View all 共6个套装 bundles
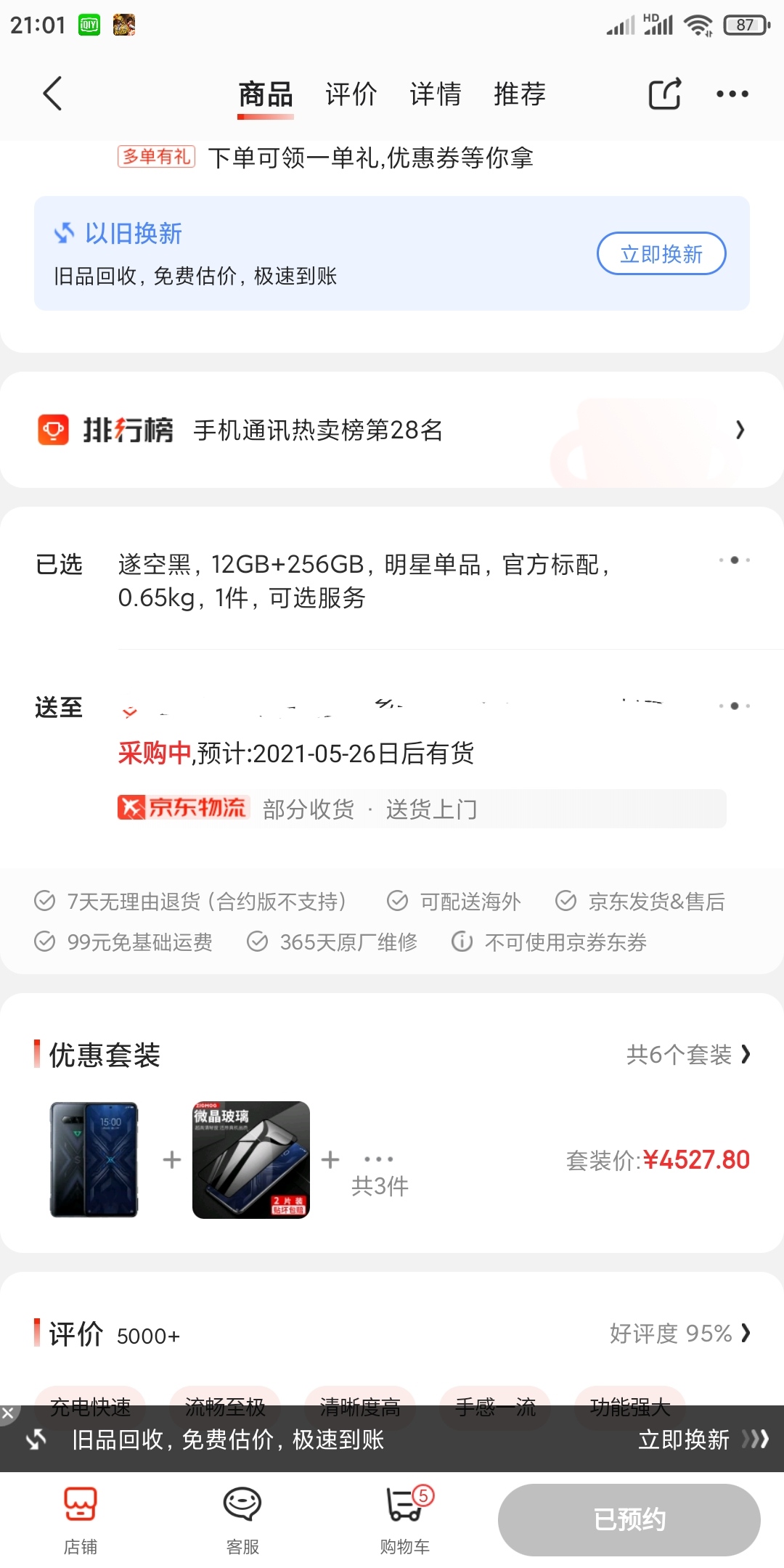Screen dimensions: 784x1568 (688, 1054)
